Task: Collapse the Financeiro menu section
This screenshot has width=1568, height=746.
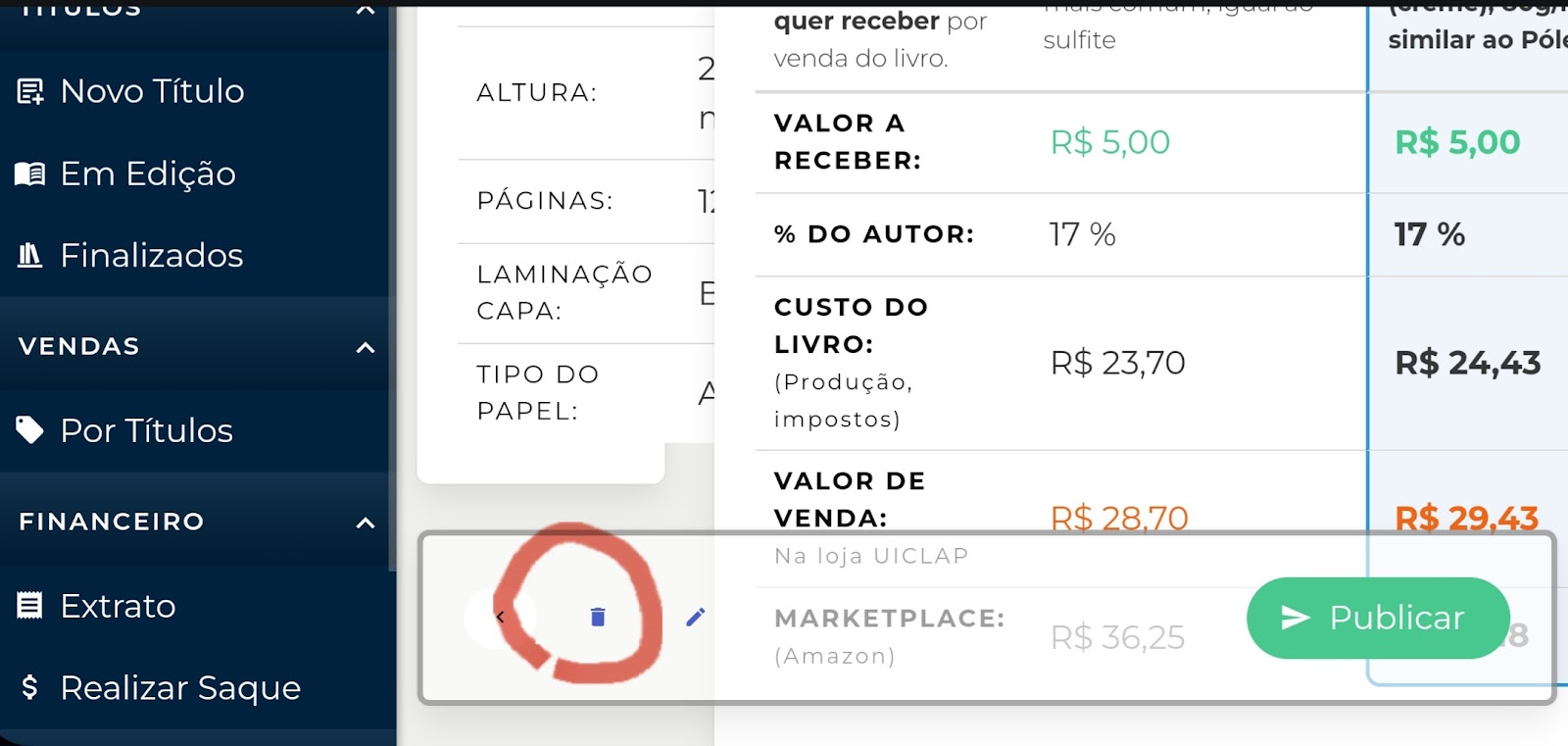Action: pos(365,522)
